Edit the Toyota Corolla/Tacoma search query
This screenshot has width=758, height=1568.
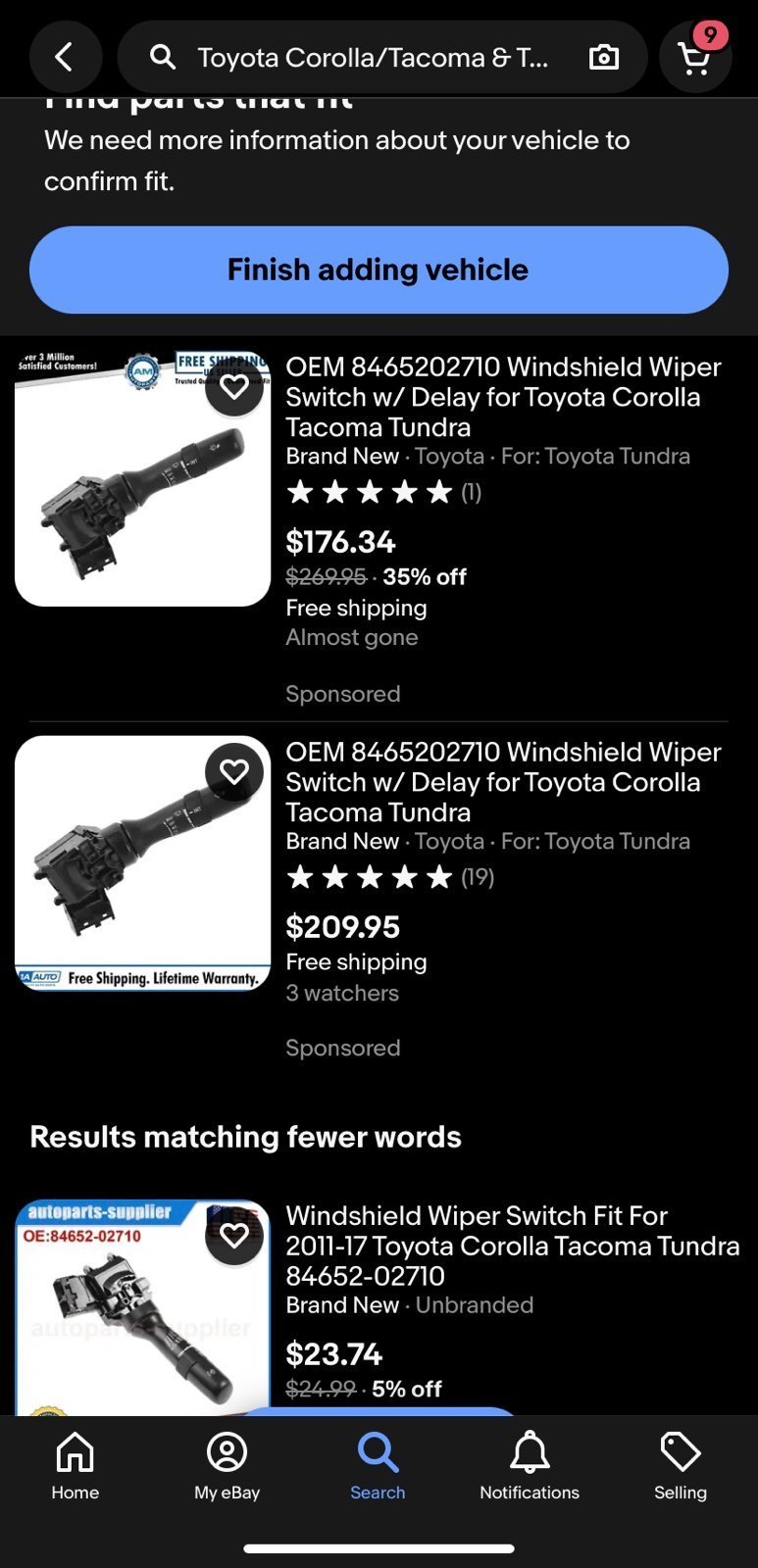point(373,58)
